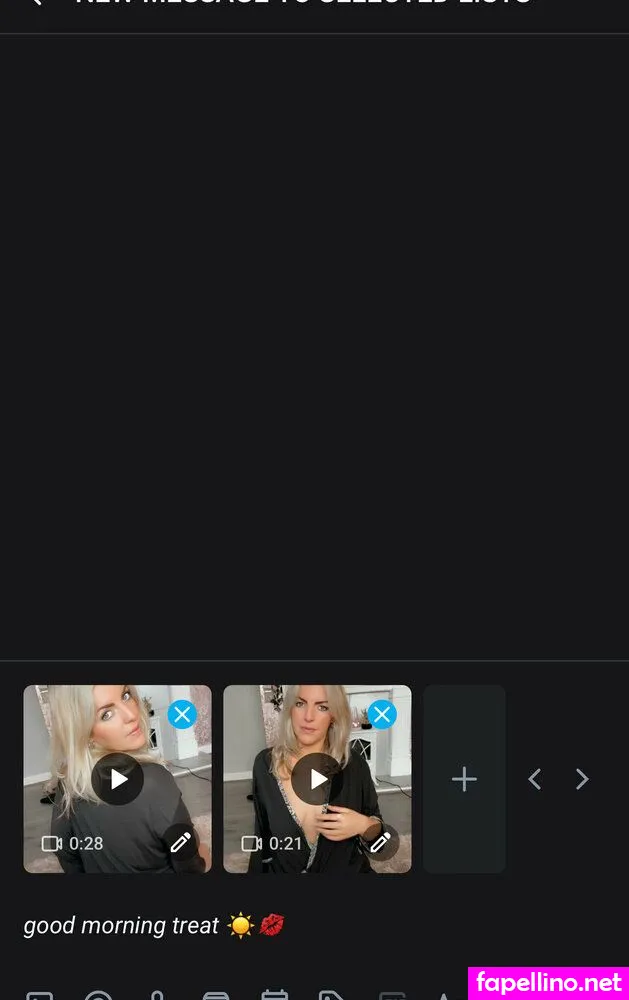
Task: Remove the 0:21 video from message
Action: pyautogui.click(x=381, y=714)
